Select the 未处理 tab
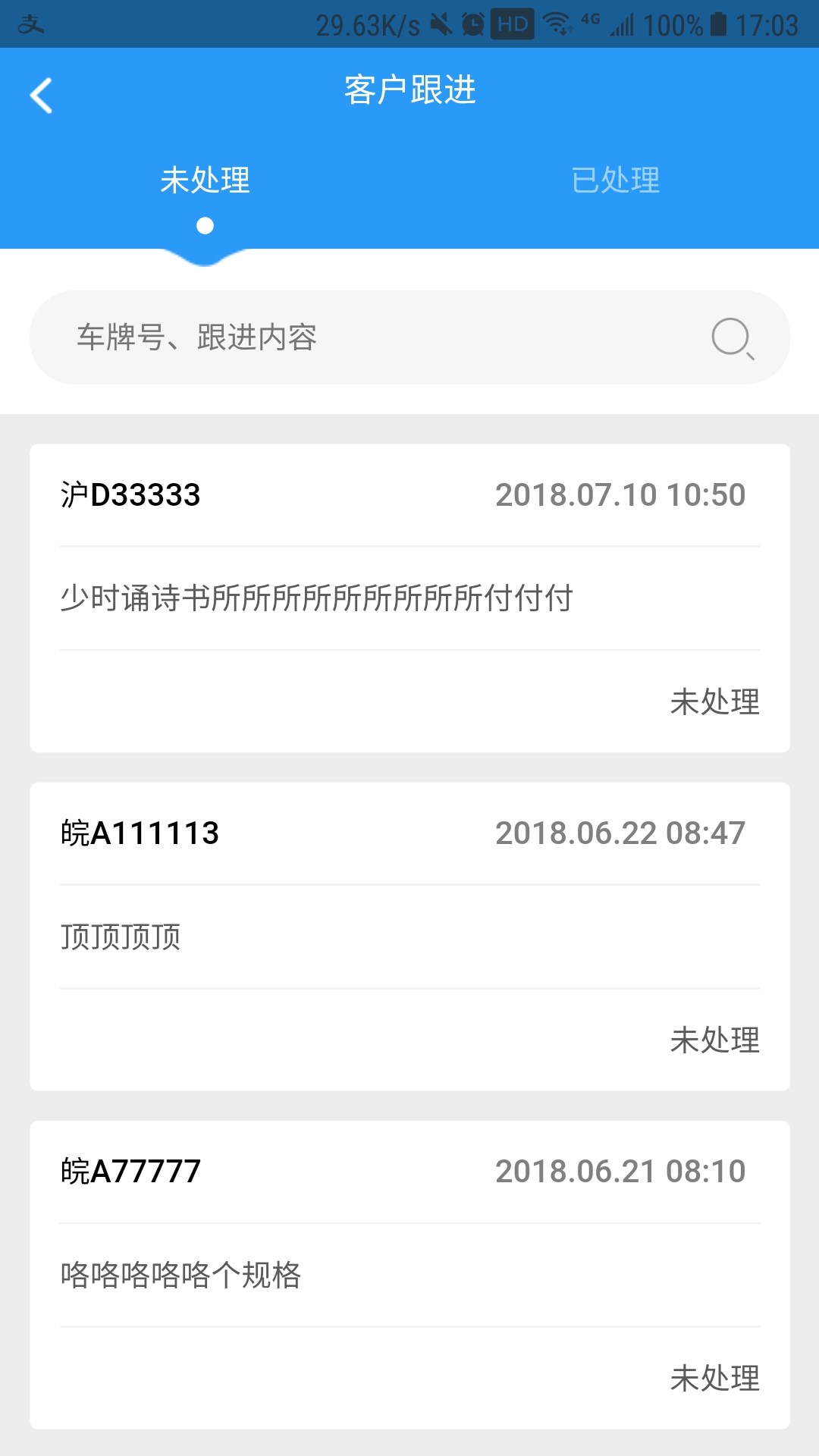The image size is (819, 1456). [205, 180]
